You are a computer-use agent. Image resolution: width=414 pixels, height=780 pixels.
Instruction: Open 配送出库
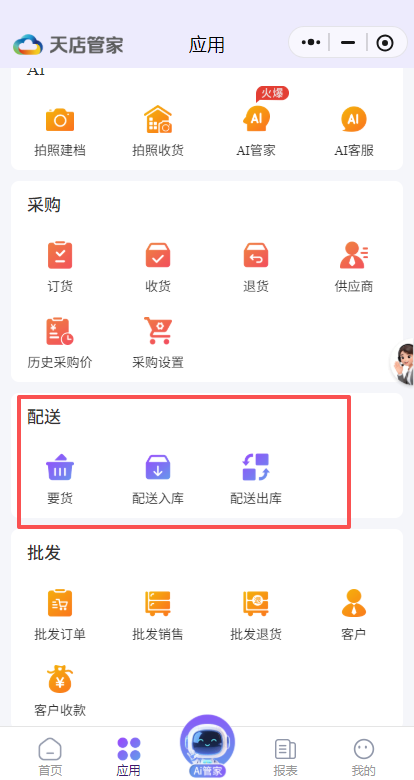point(256,480)
